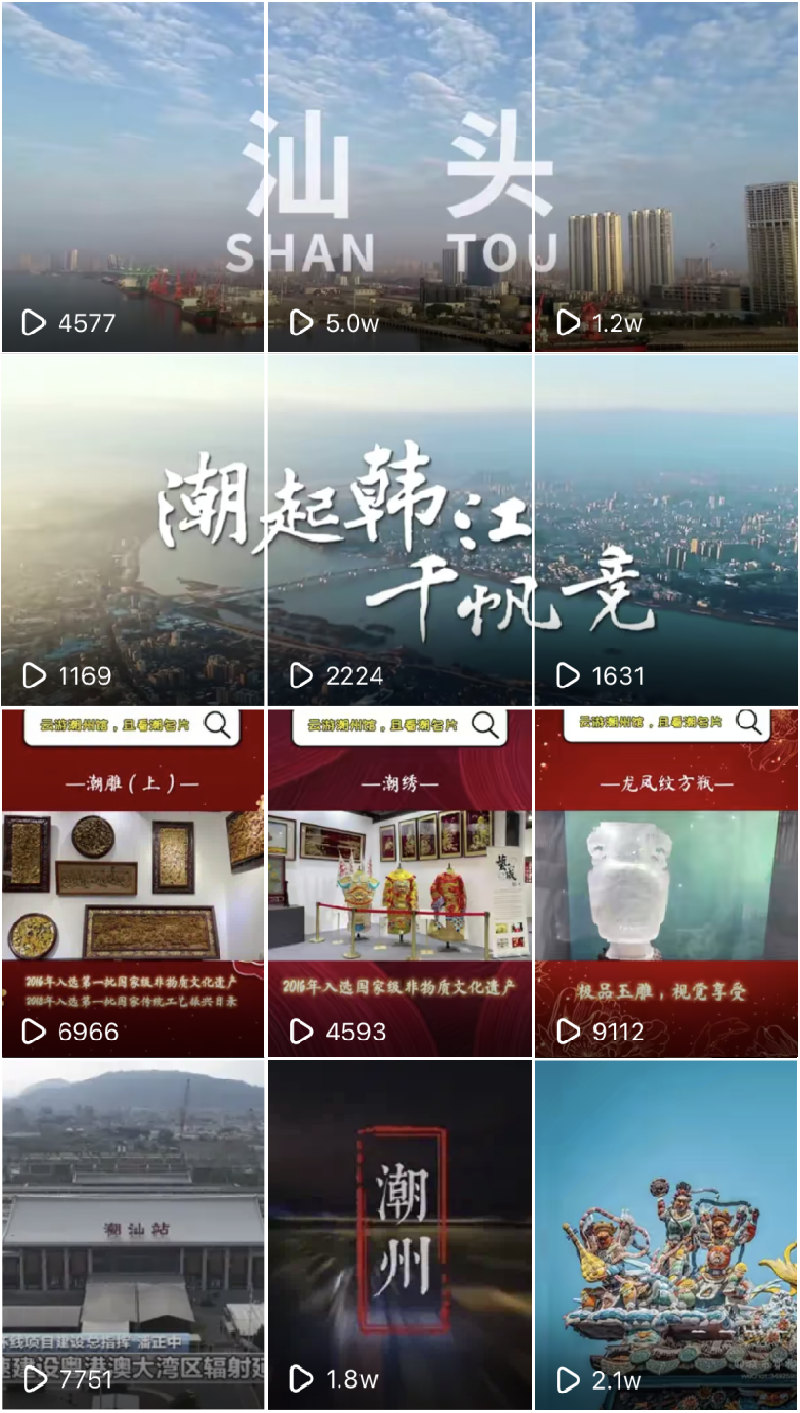Watch the 潮绣 embroidery video
This screenshot has height=1413, width=800.
tap(400, 883)
